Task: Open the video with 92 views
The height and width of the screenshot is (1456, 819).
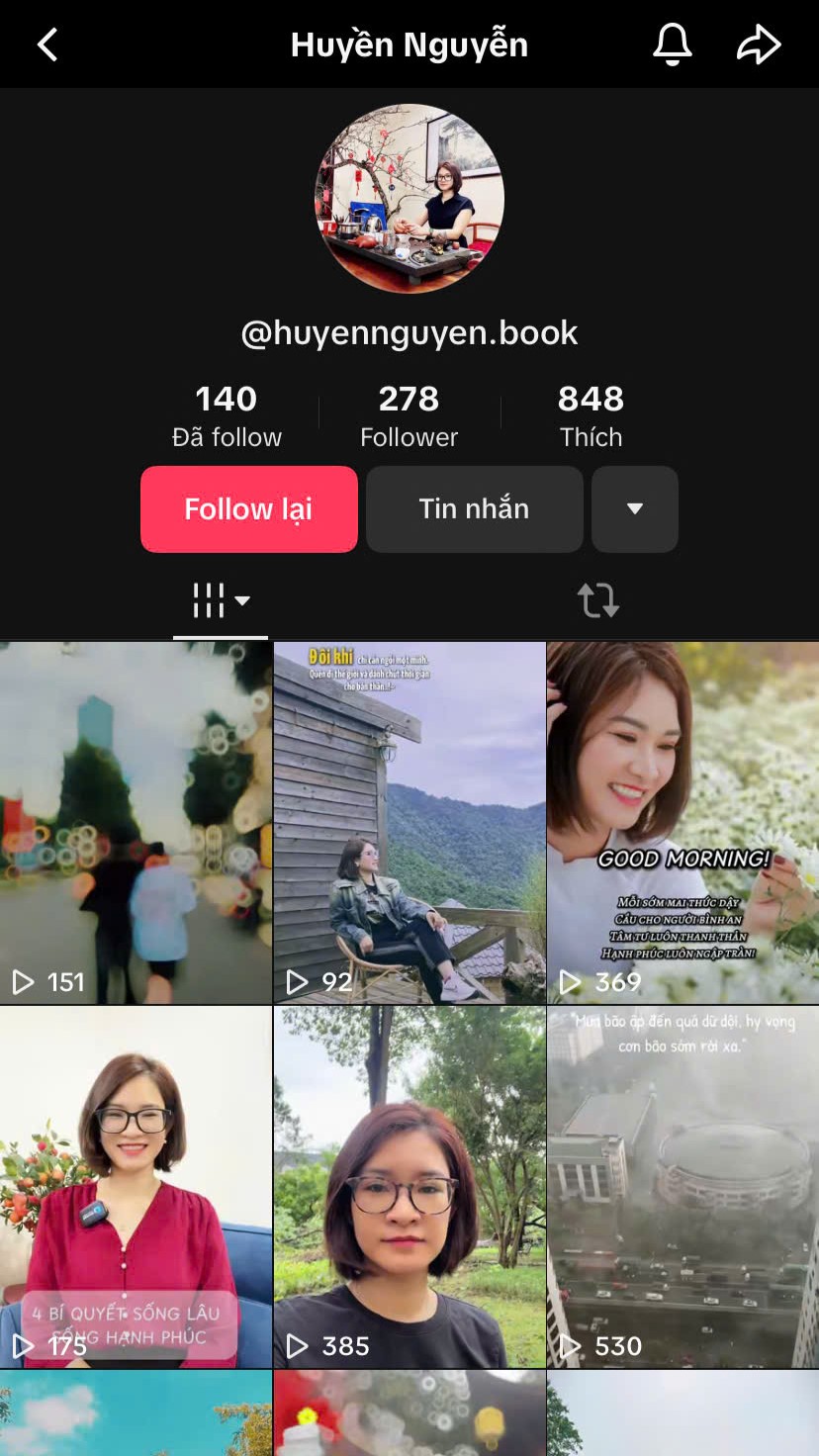Action: [409, 823]
